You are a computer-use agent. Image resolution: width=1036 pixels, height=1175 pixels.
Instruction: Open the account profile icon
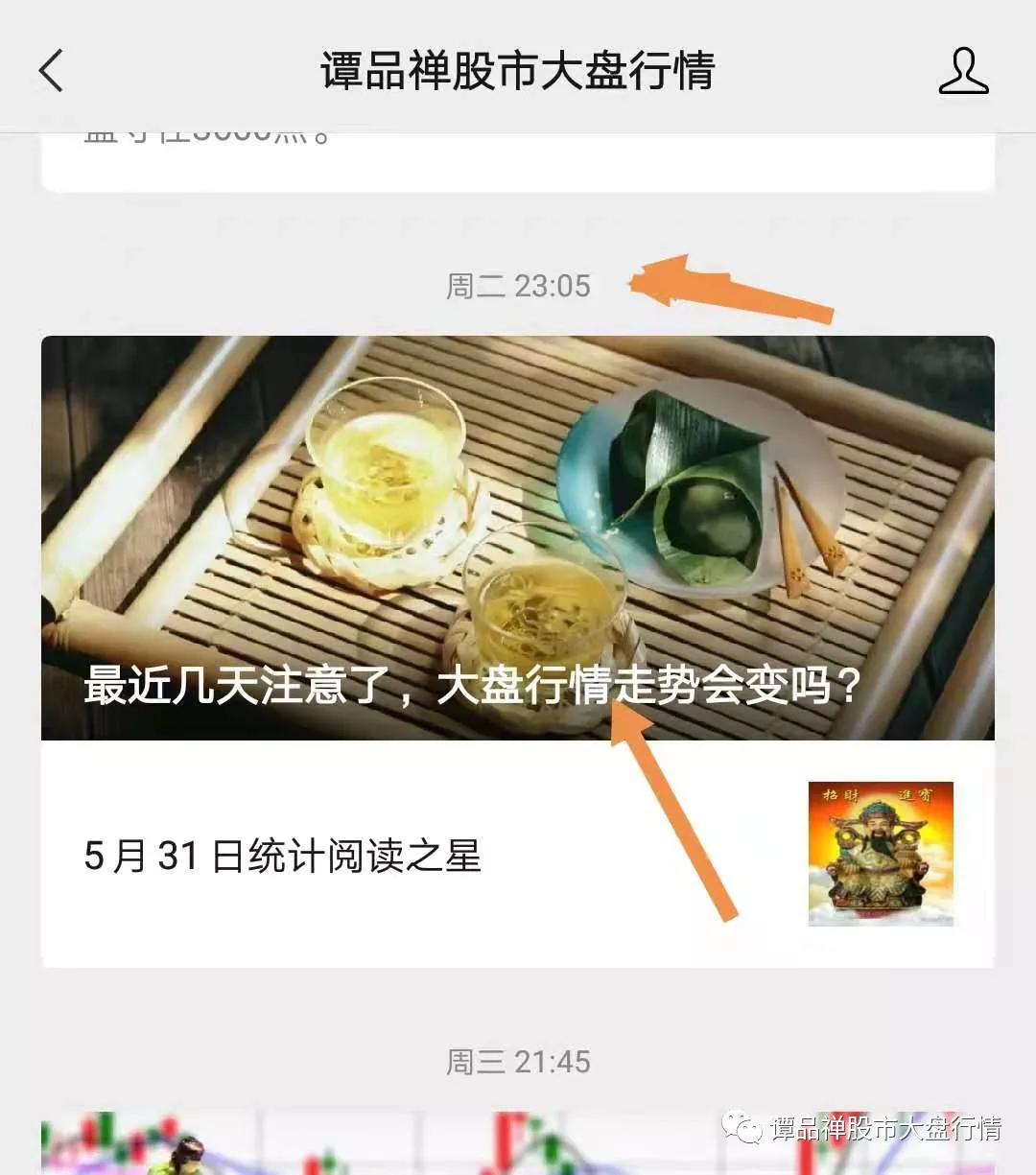point(962,71)
